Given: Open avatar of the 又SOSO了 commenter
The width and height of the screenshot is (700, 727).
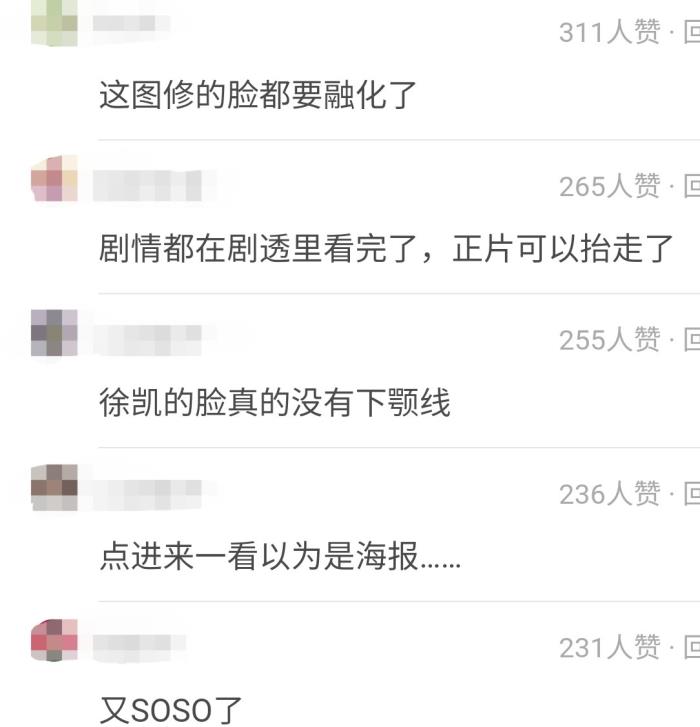Looking at the screenshot, I should pyautogui.click(x=54, y=640).
